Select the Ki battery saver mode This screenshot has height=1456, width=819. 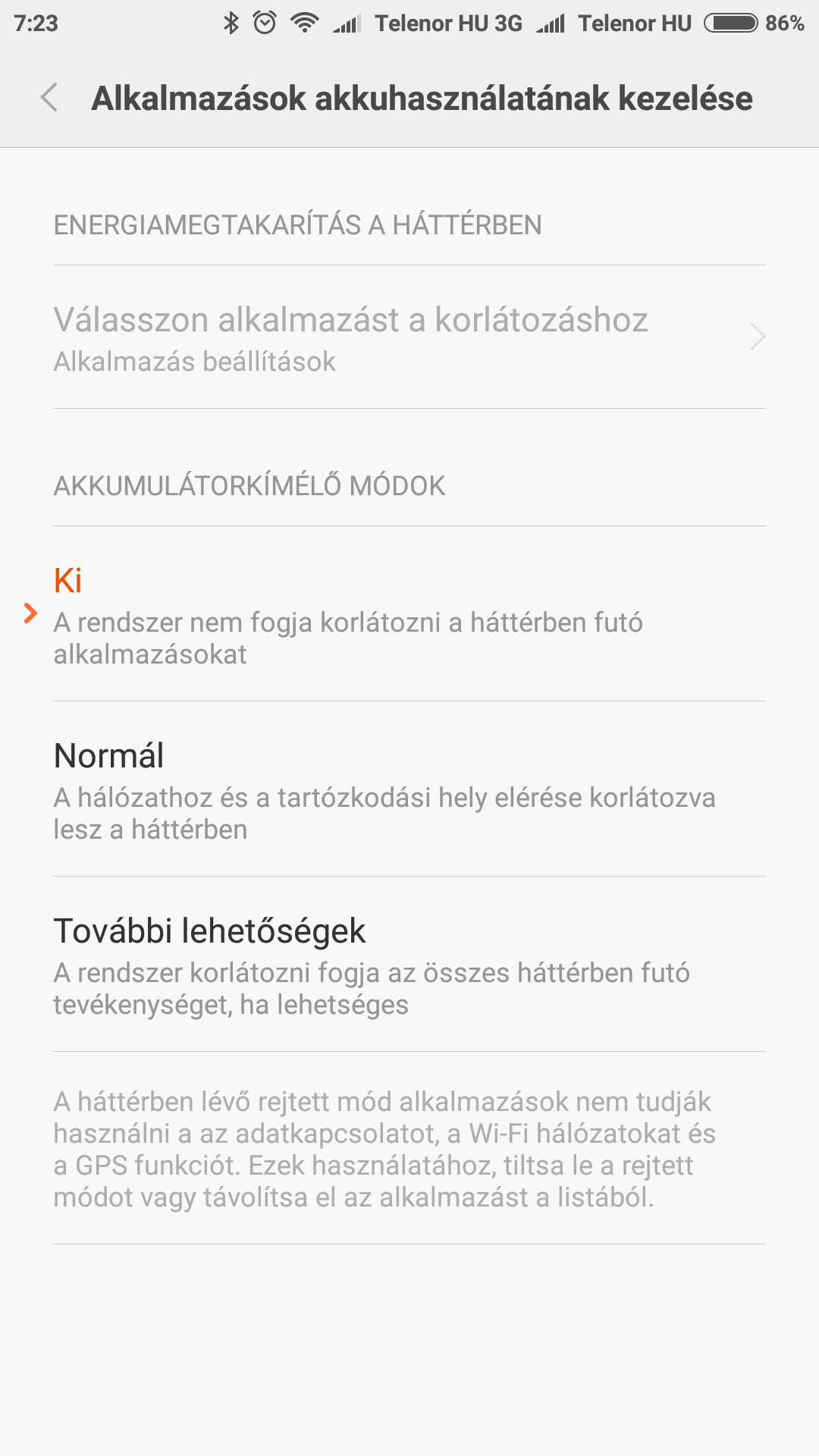(x=409, y=613)
